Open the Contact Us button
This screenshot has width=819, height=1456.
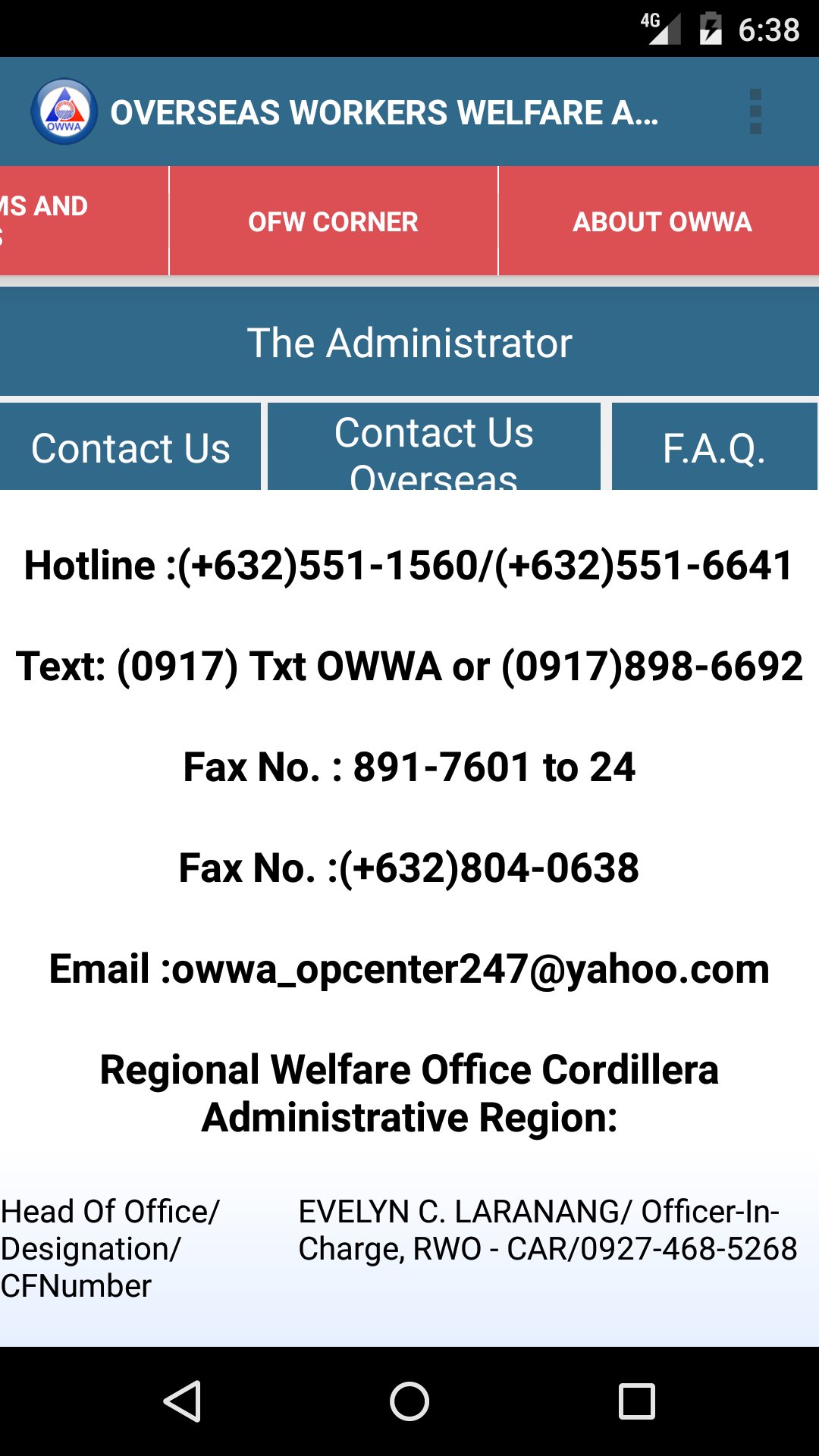(x=130, y=447)
